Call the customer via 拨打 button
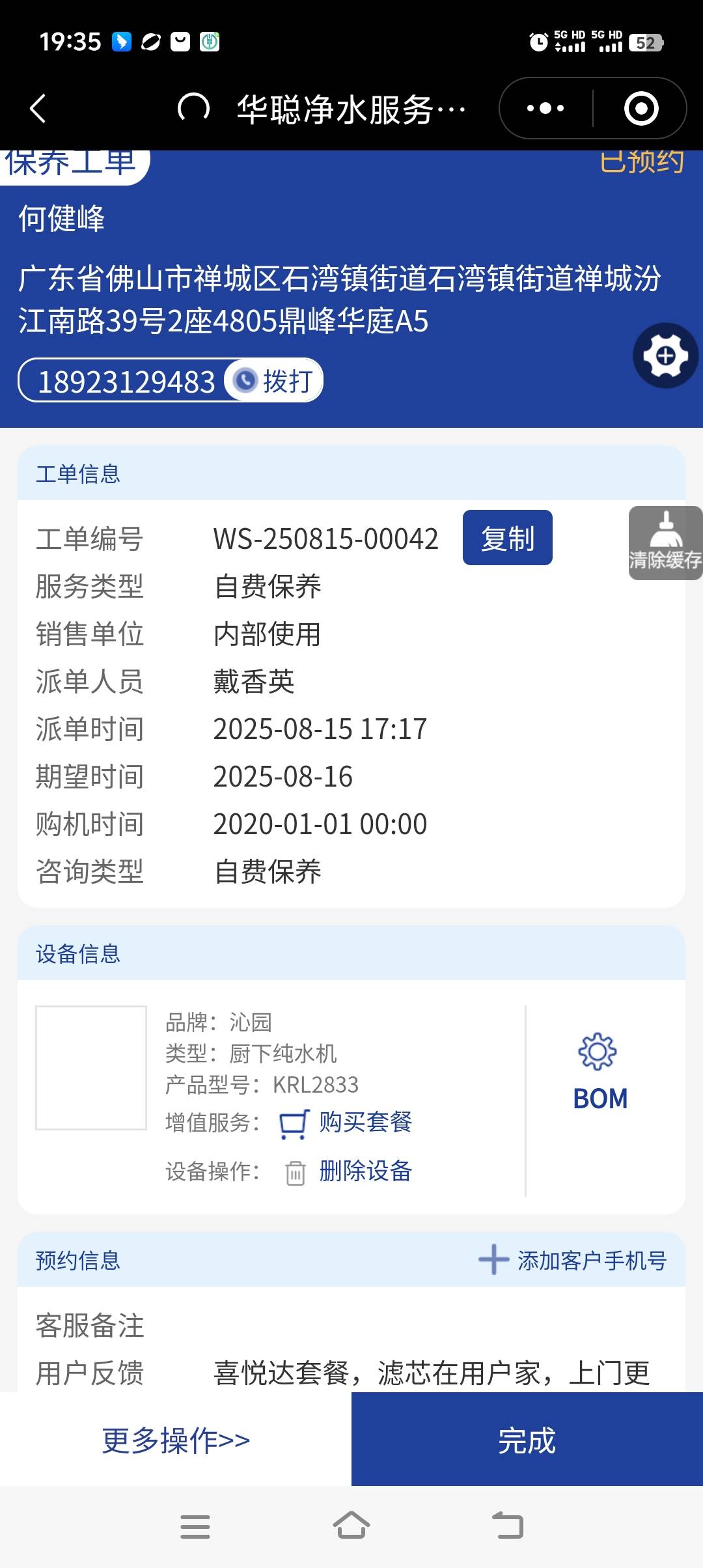This screenshot has width=703, height=1568. click(x=275, y=381)
